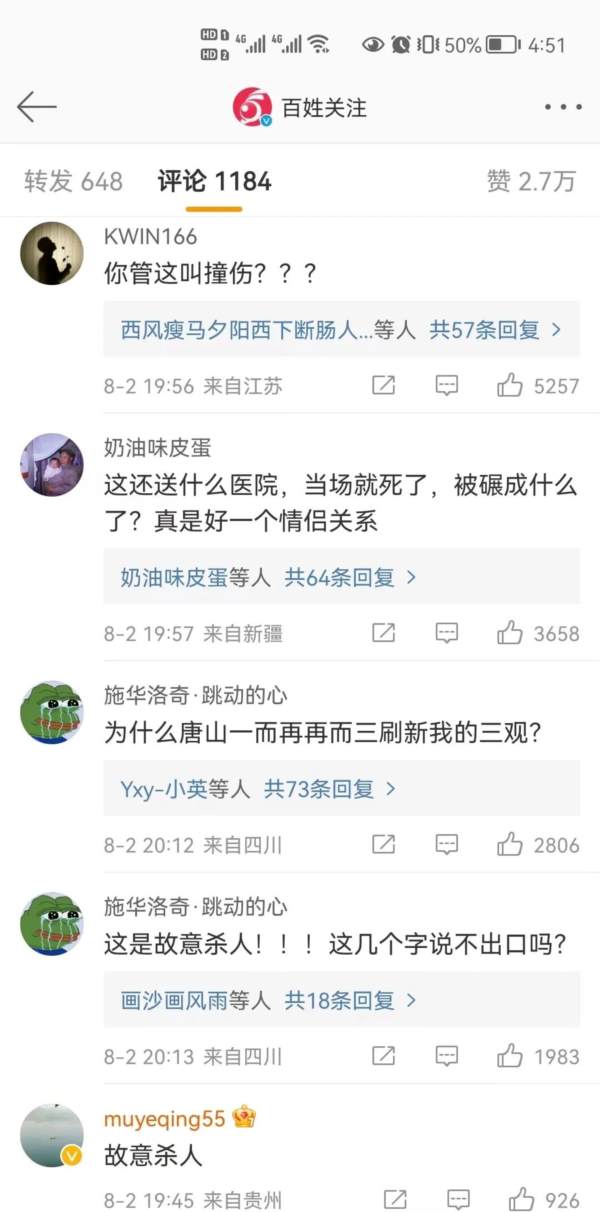
Task: Go back using the arrow icon
Action: (x=37, y=107)
